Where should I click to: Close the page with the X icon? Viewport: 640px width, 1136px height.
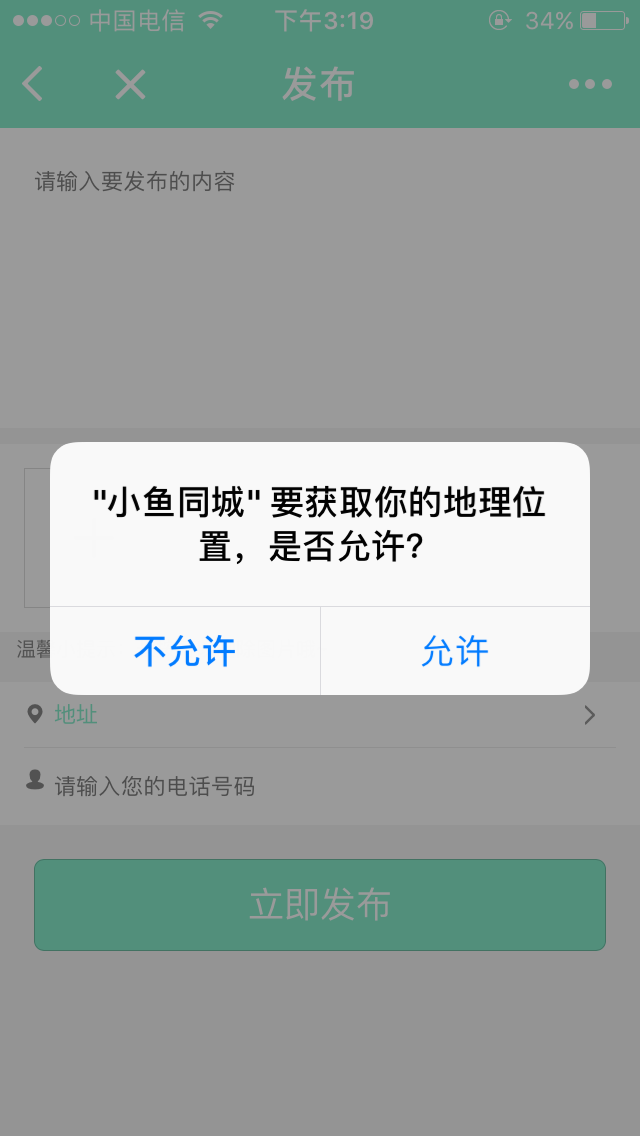[130, 84]
